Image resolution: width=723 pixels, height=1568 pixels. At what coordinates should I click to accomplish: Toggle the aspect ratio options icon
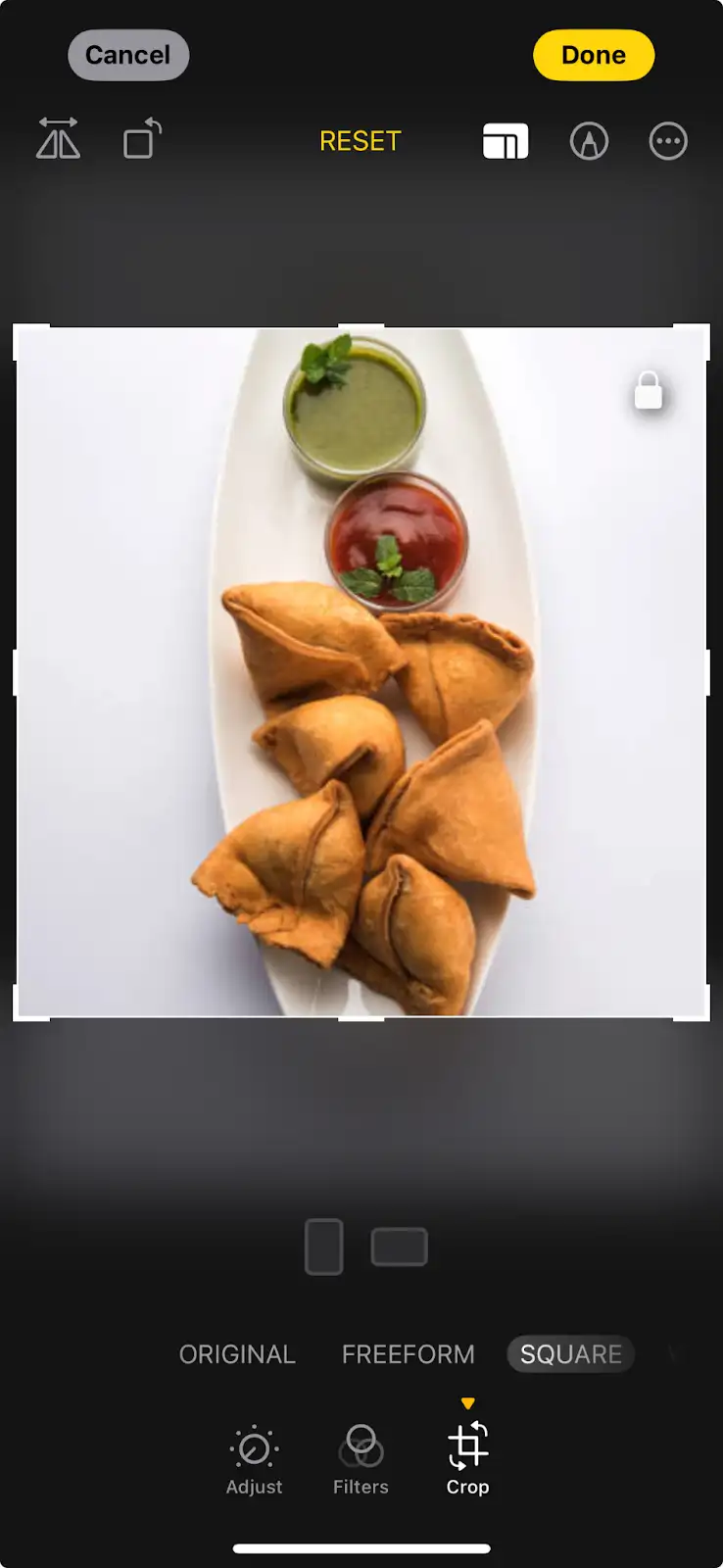pos(506,141)
